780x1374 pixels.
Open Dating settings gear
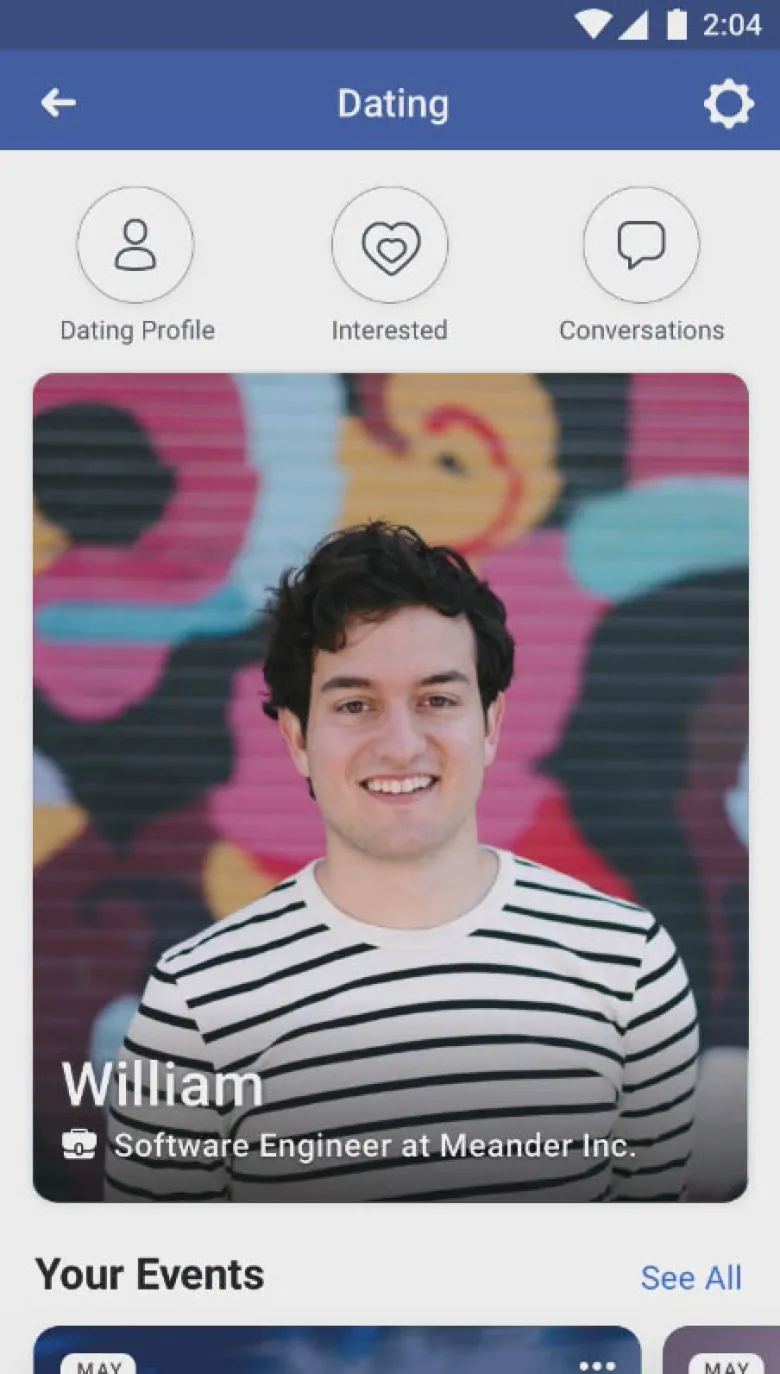click(x=728, y=103)
